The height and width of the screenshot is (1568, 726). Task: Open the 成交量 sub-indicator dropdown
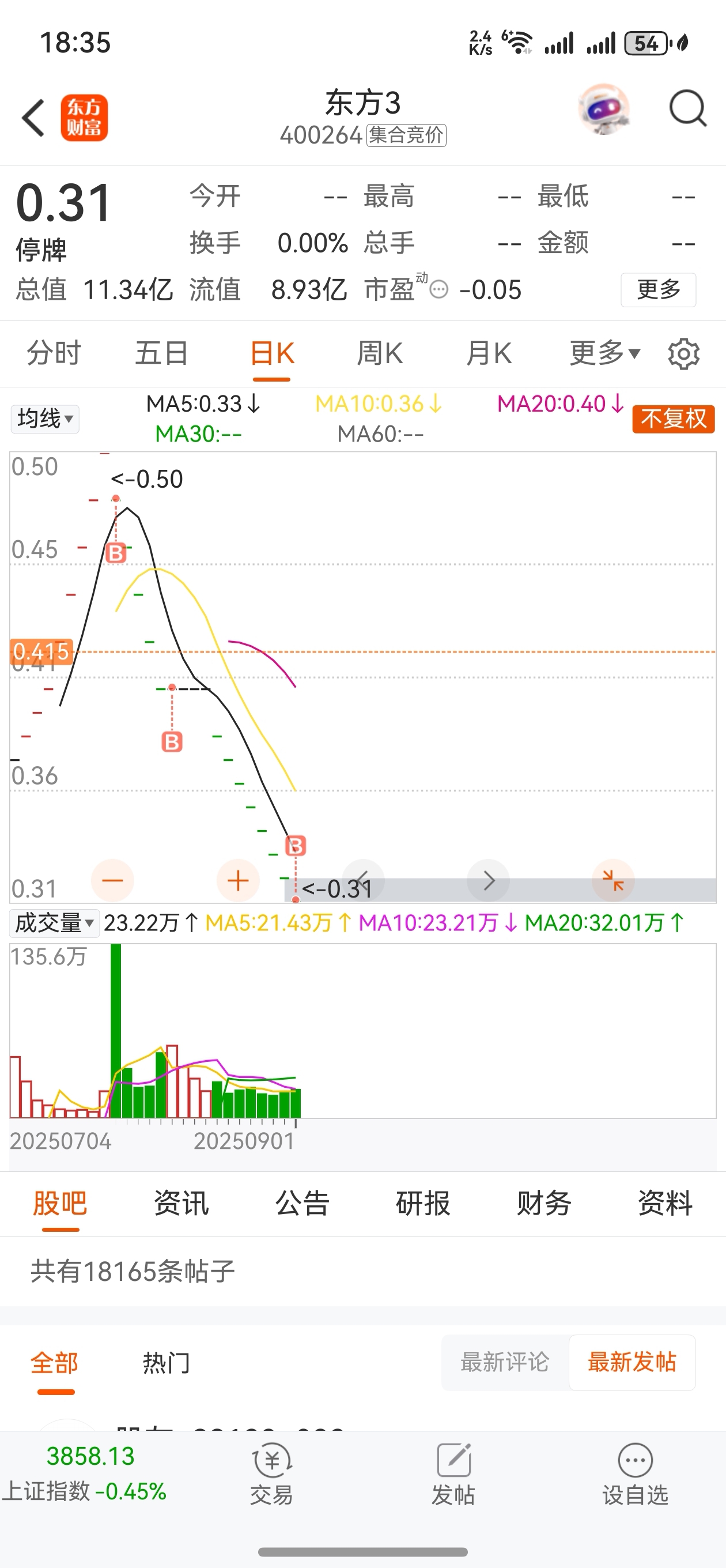tap(54, 923)
